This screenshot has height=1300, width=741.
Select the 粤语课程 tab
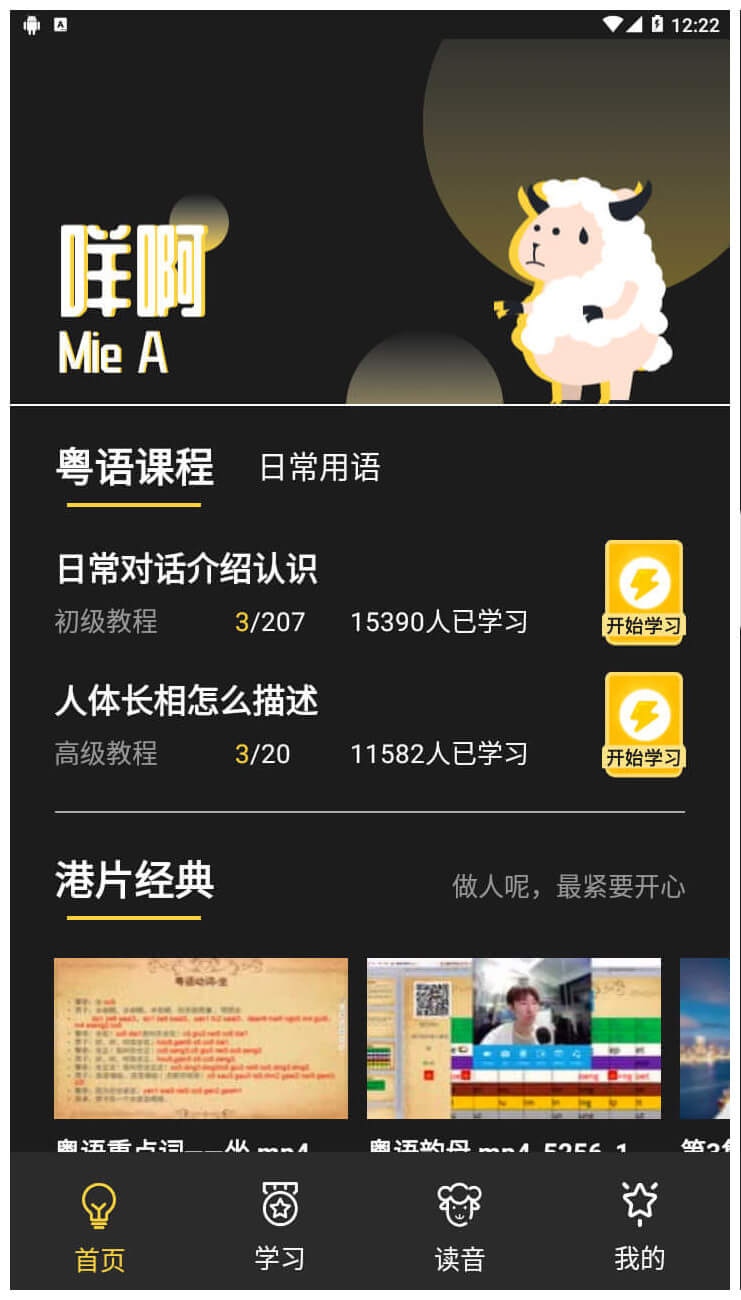pyautogui.click(x=134, y=467)
